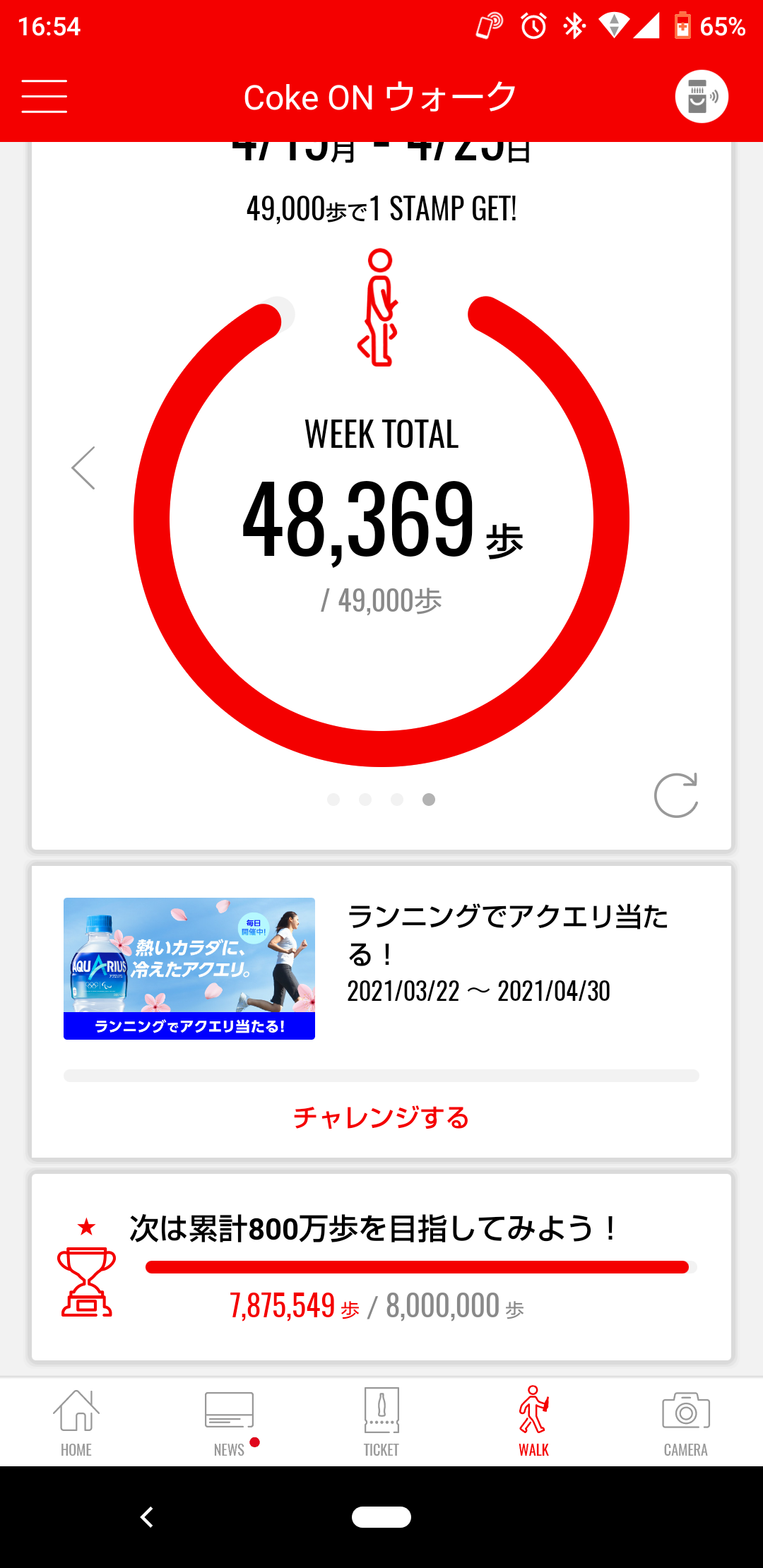Select the WALK tab
This screenshot has height=1568, width=763.
(534, 1423)
